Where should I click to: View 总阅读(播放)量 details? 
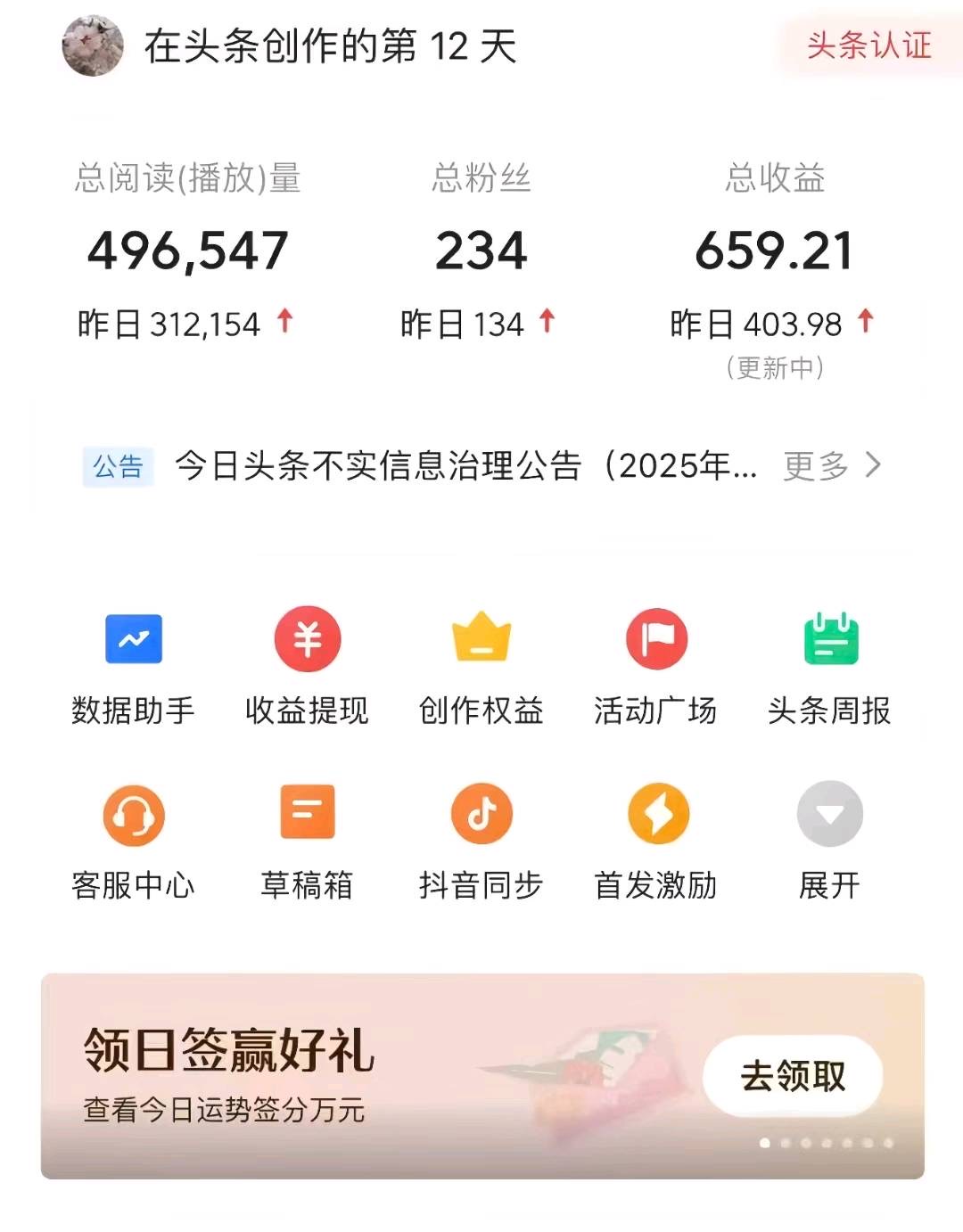(188, 251)
